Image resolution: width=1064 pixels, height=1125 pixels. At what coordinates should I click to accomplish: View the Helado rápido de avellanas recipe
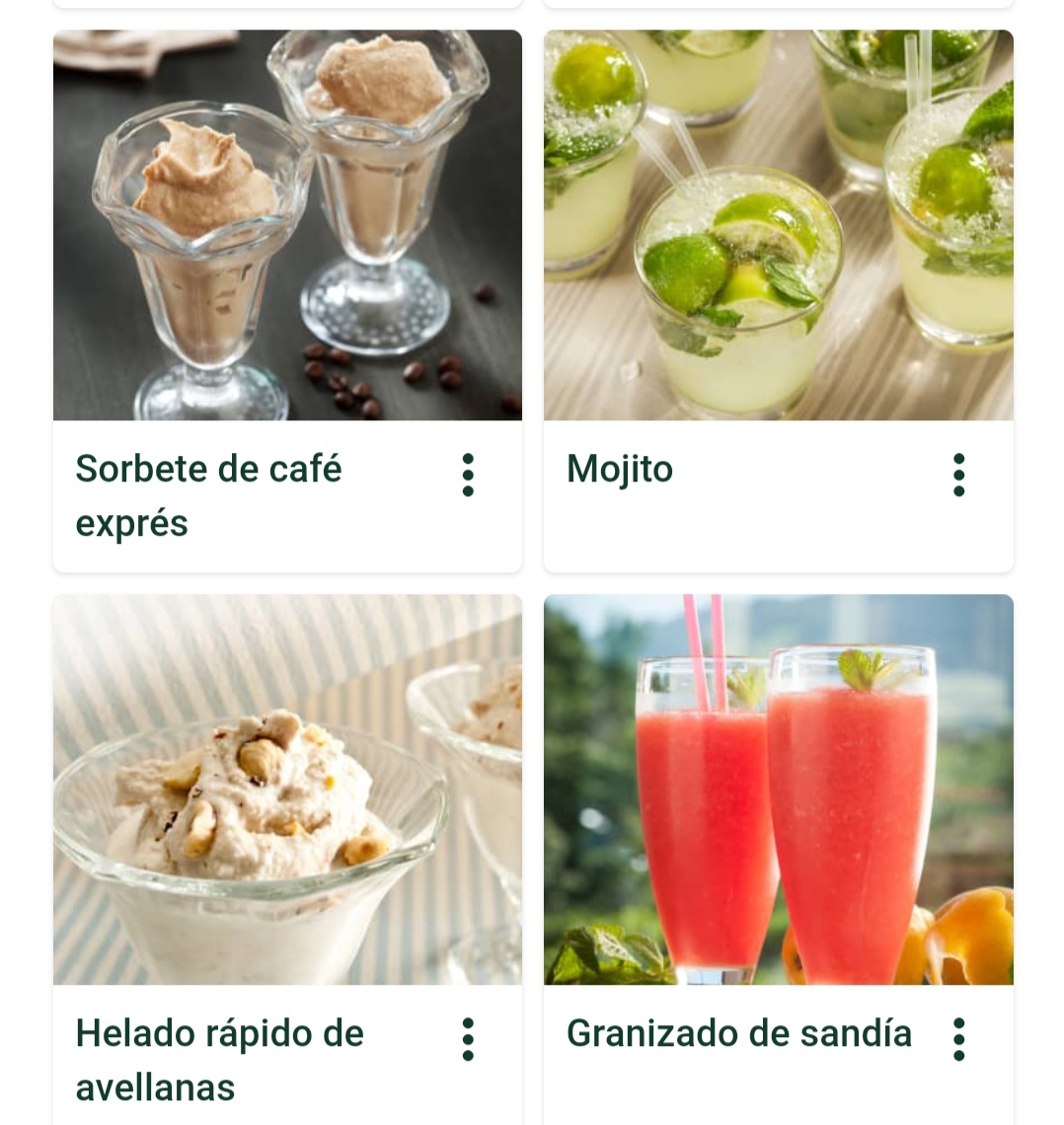pos(286,789)
